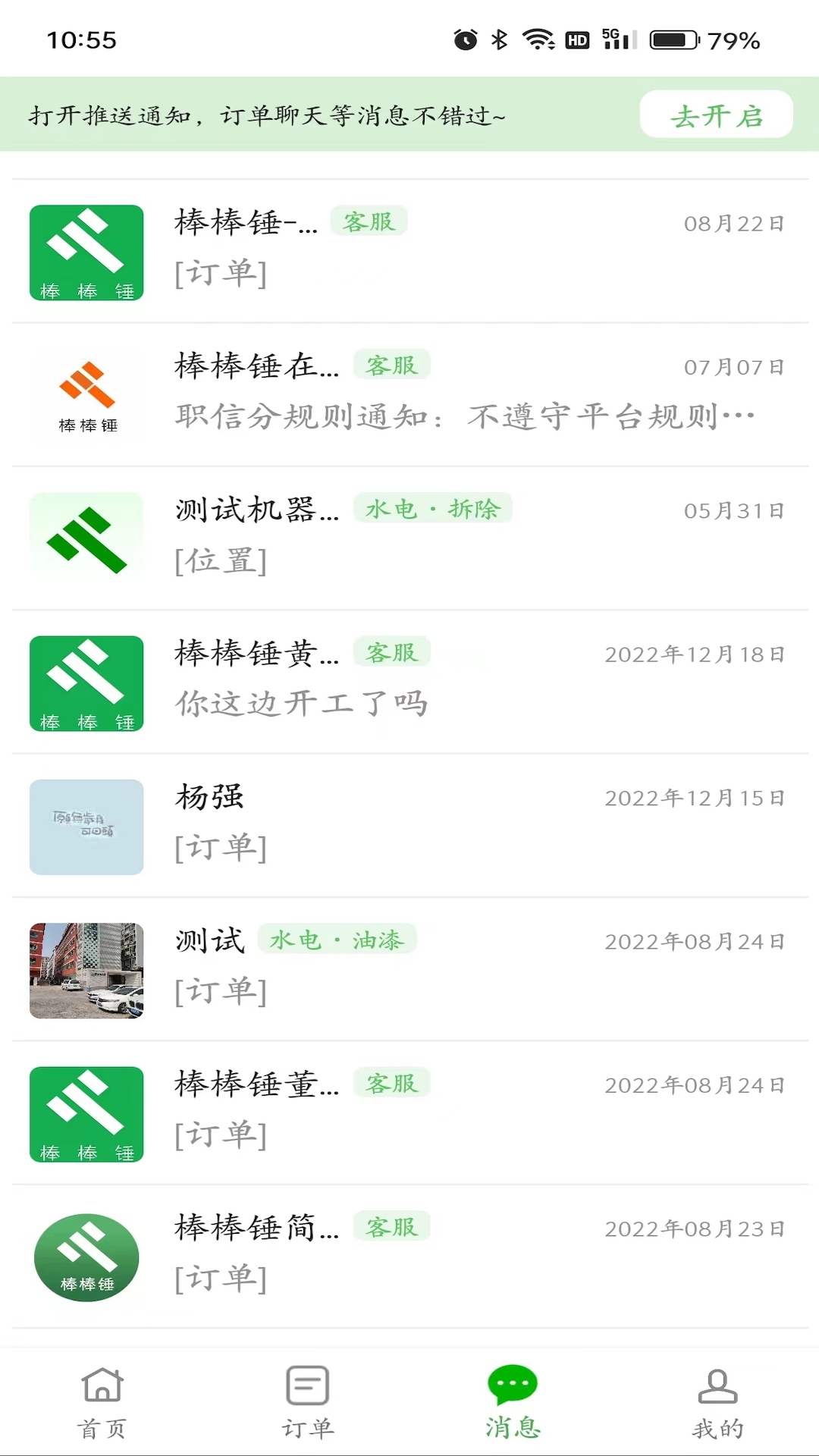
Task: Open the 测试 水电·油漆 chat
Action: (409, 969)
